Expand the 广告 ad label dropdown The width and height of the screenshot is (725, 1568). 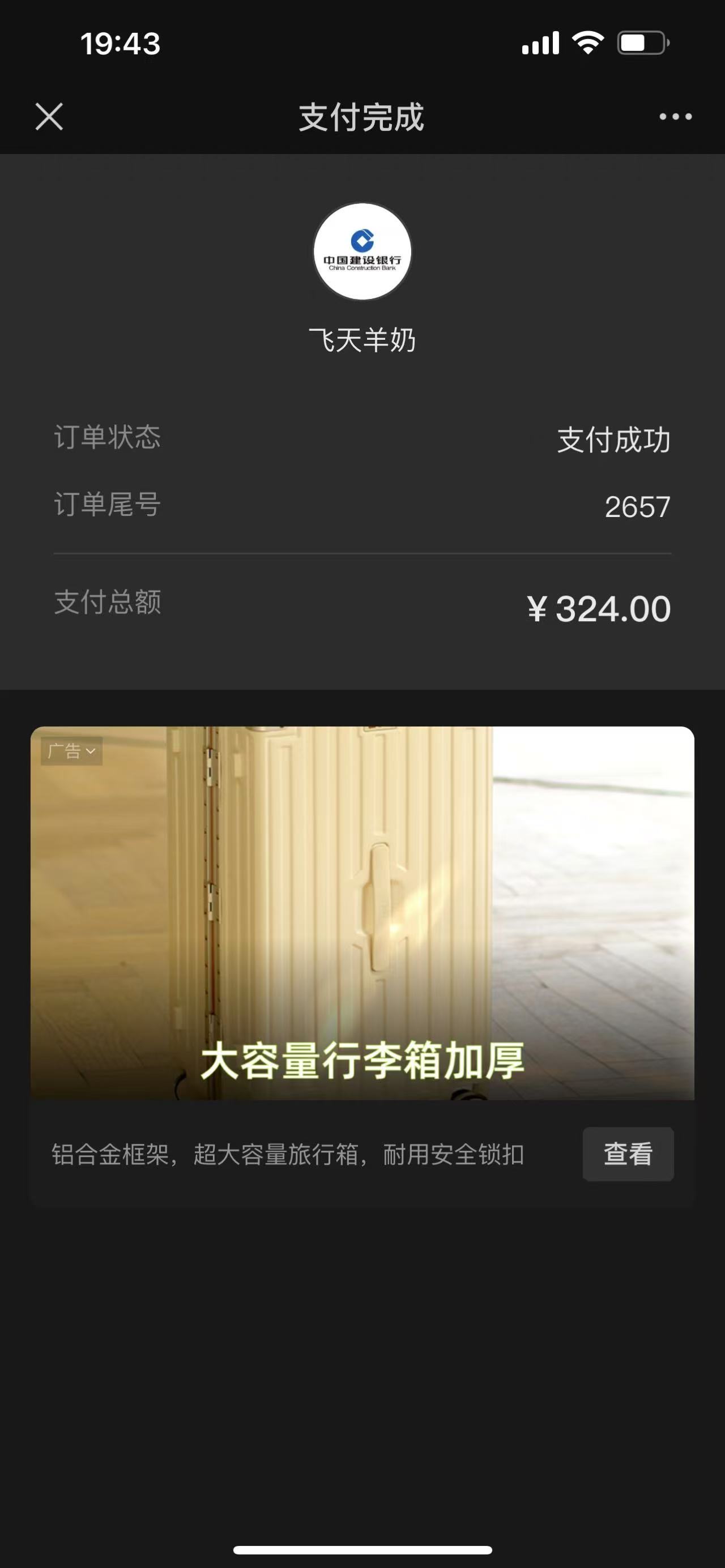click(72, 751)
